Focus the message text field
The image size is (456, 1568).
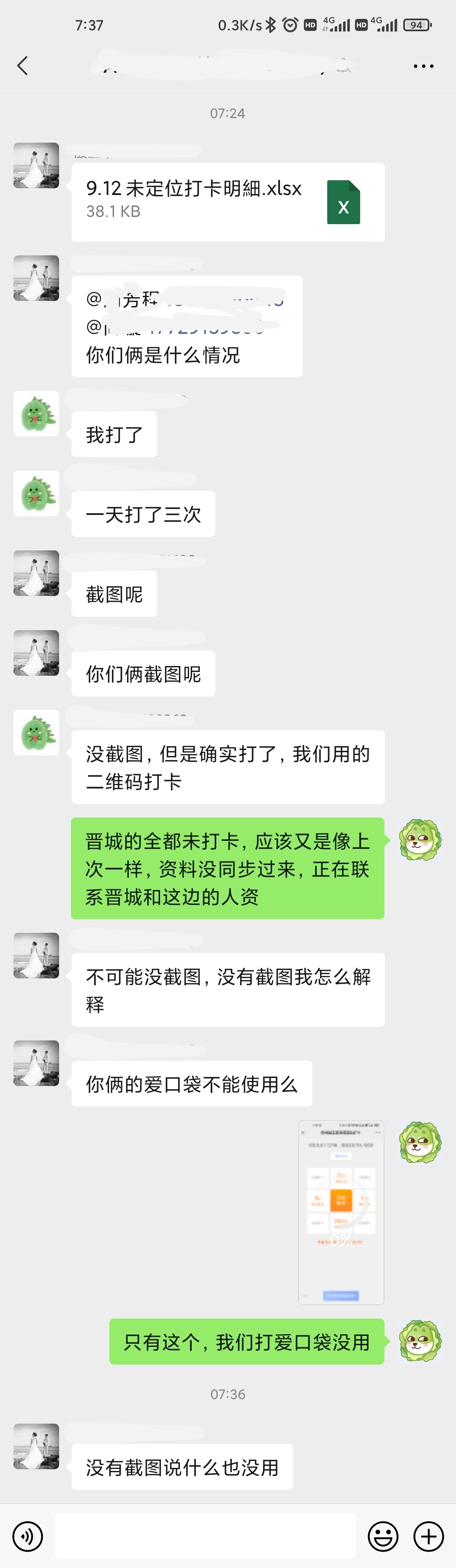tap(204, 1536)
